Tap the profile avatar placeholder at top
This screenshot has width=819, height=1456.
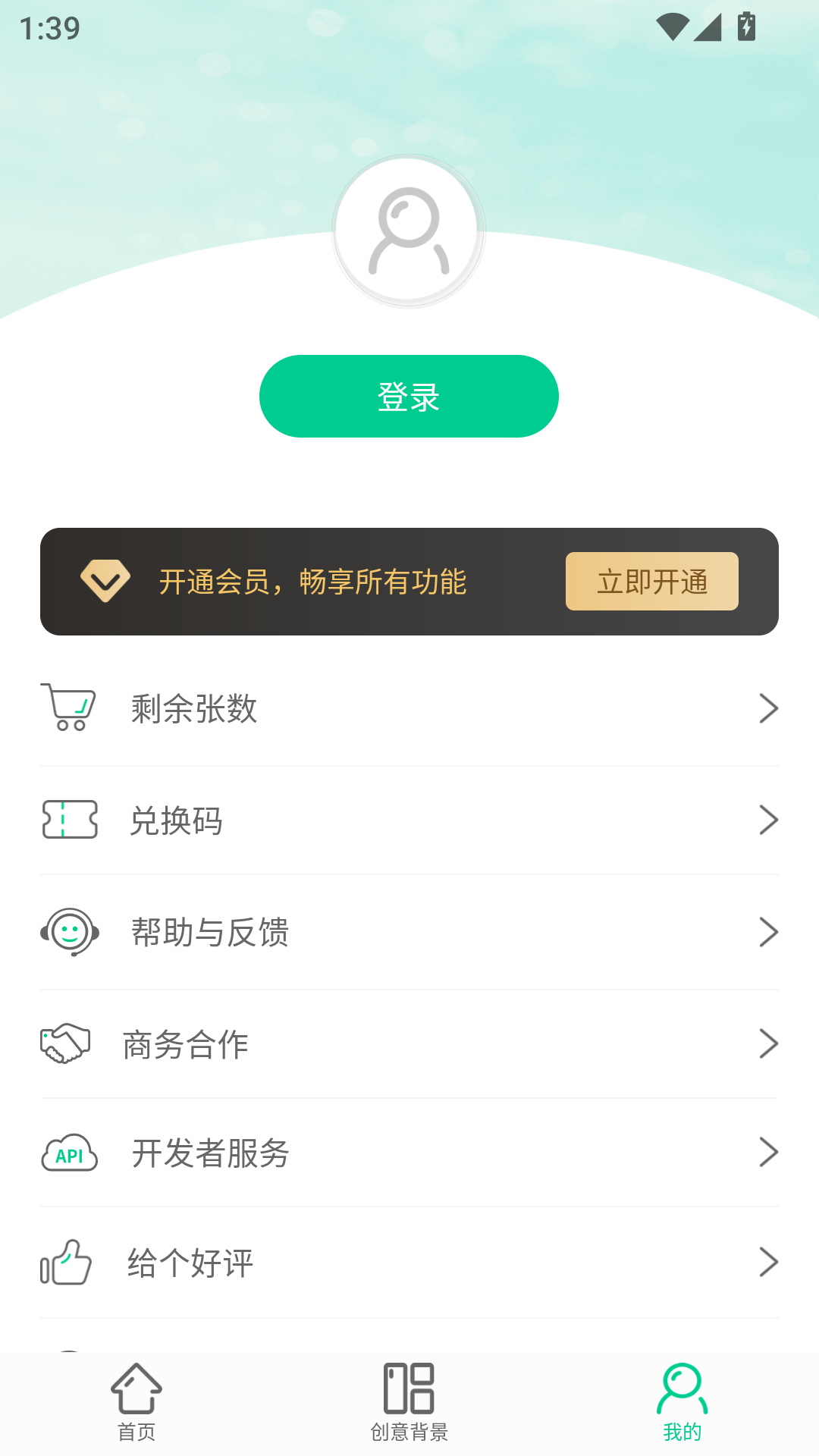point(408,230)
